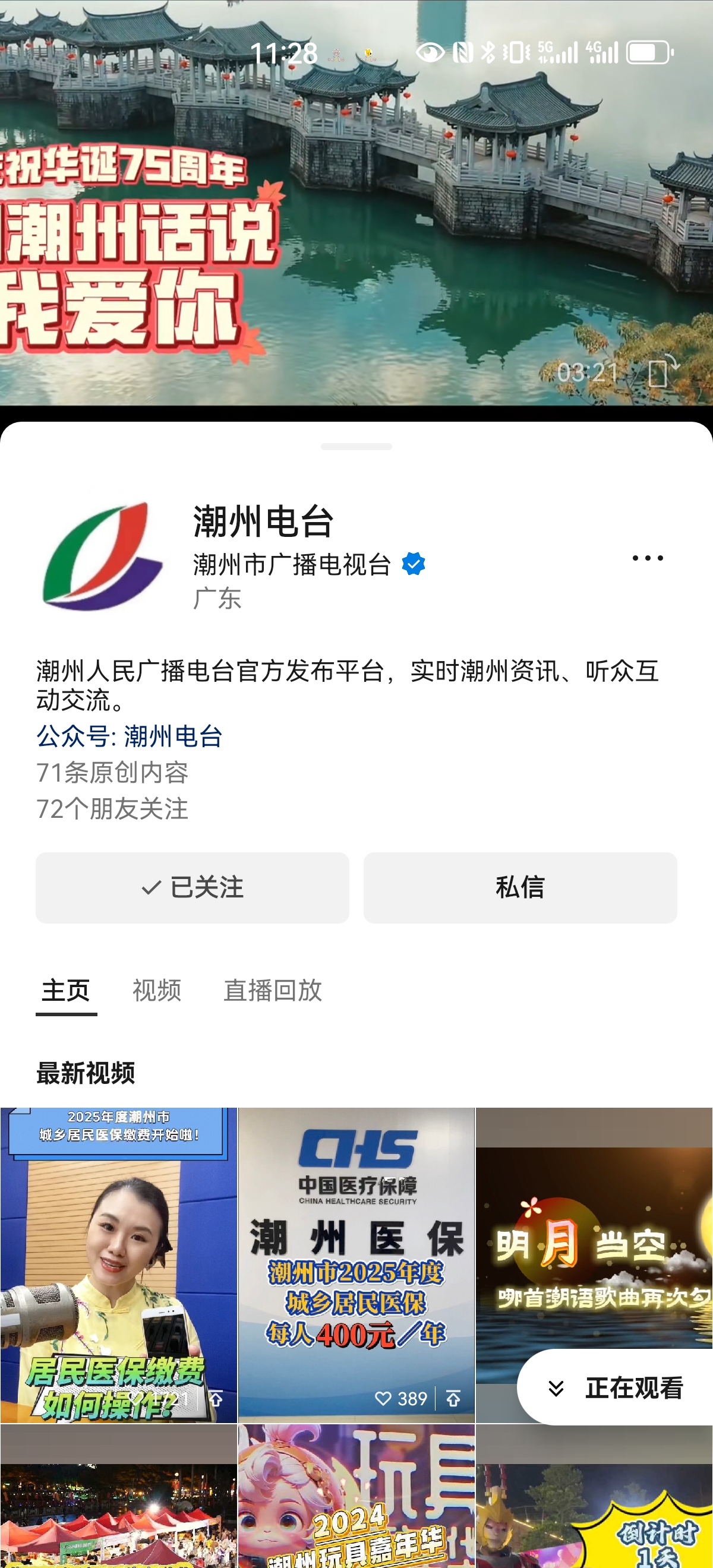
Task: Switch to the 直播回放 tab
Action: pyautogui.click(x=272, y=990)
